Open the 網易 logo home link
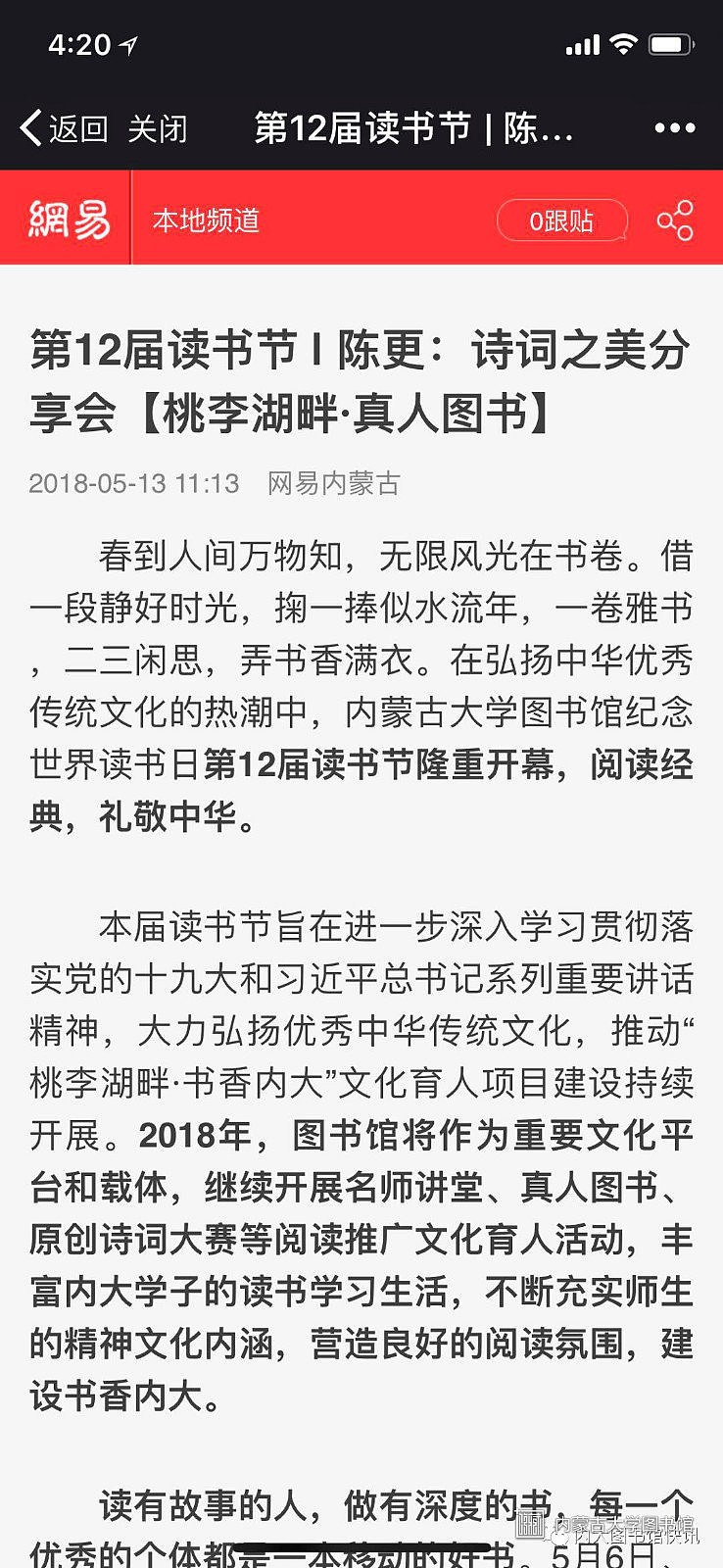 point(69,220)
